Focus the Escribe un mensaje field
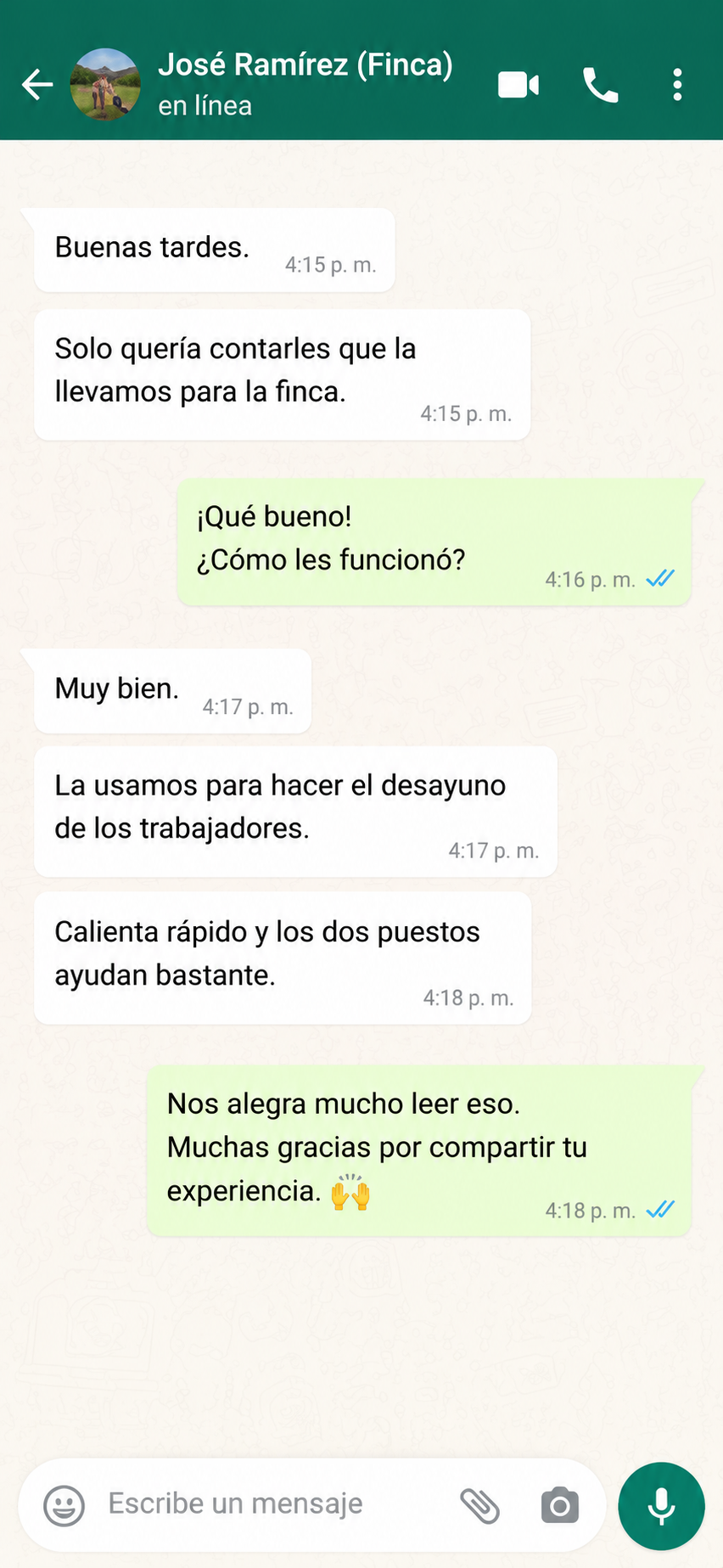The width and height of the screenshot is (723, 1568). coord(273,1503)
